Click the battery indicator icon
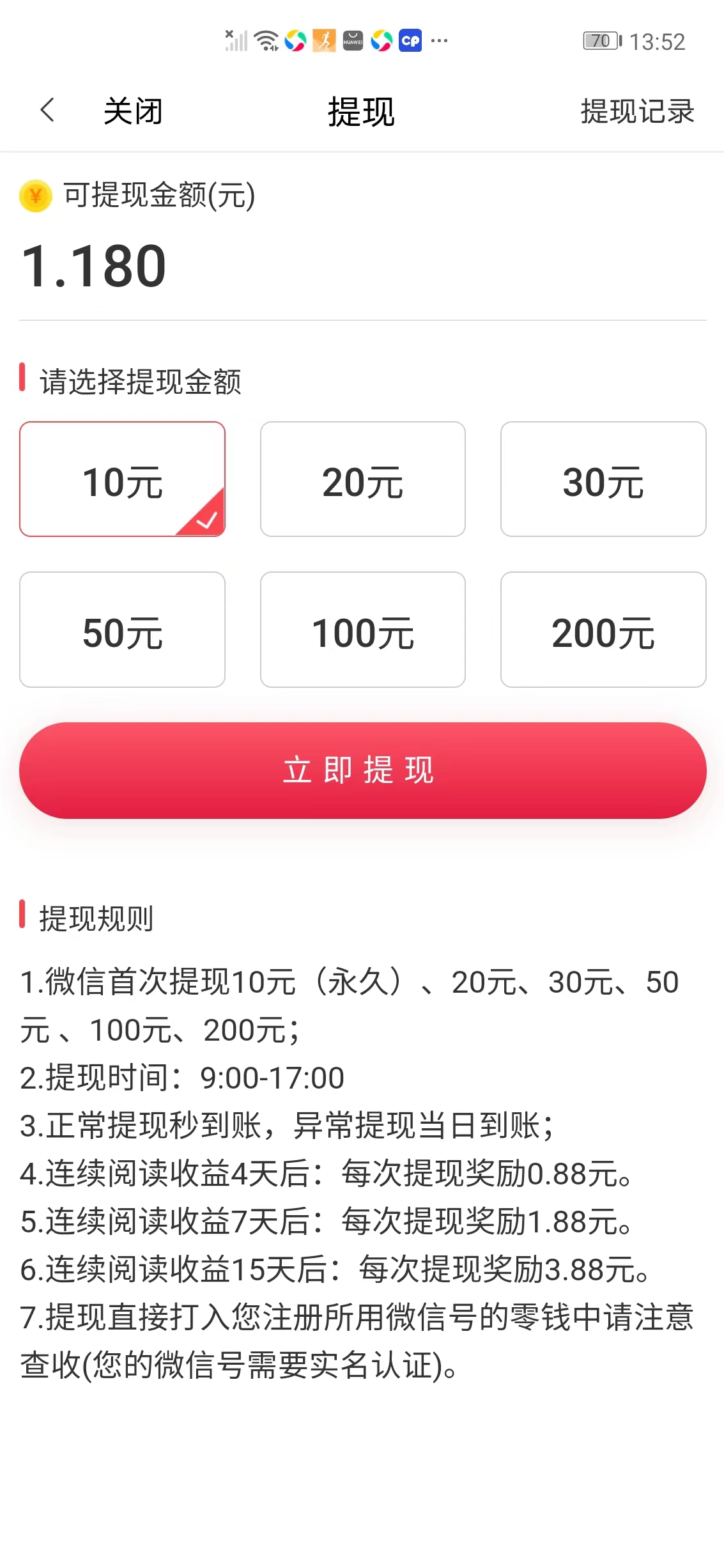This screenshot has width=724, height=1568. pos(601,40)
